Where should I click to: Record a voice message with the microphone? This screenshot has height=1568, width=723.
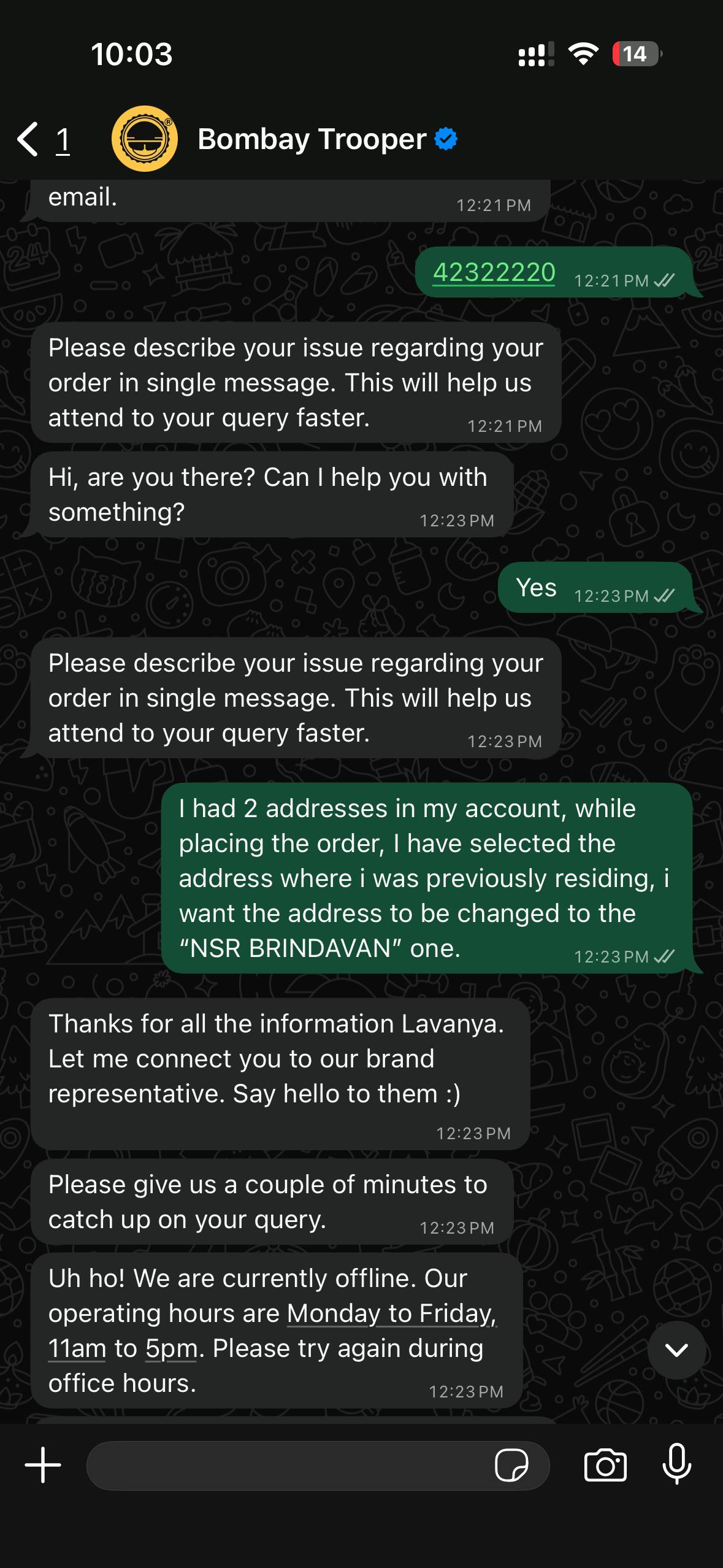click(676, 1464)
